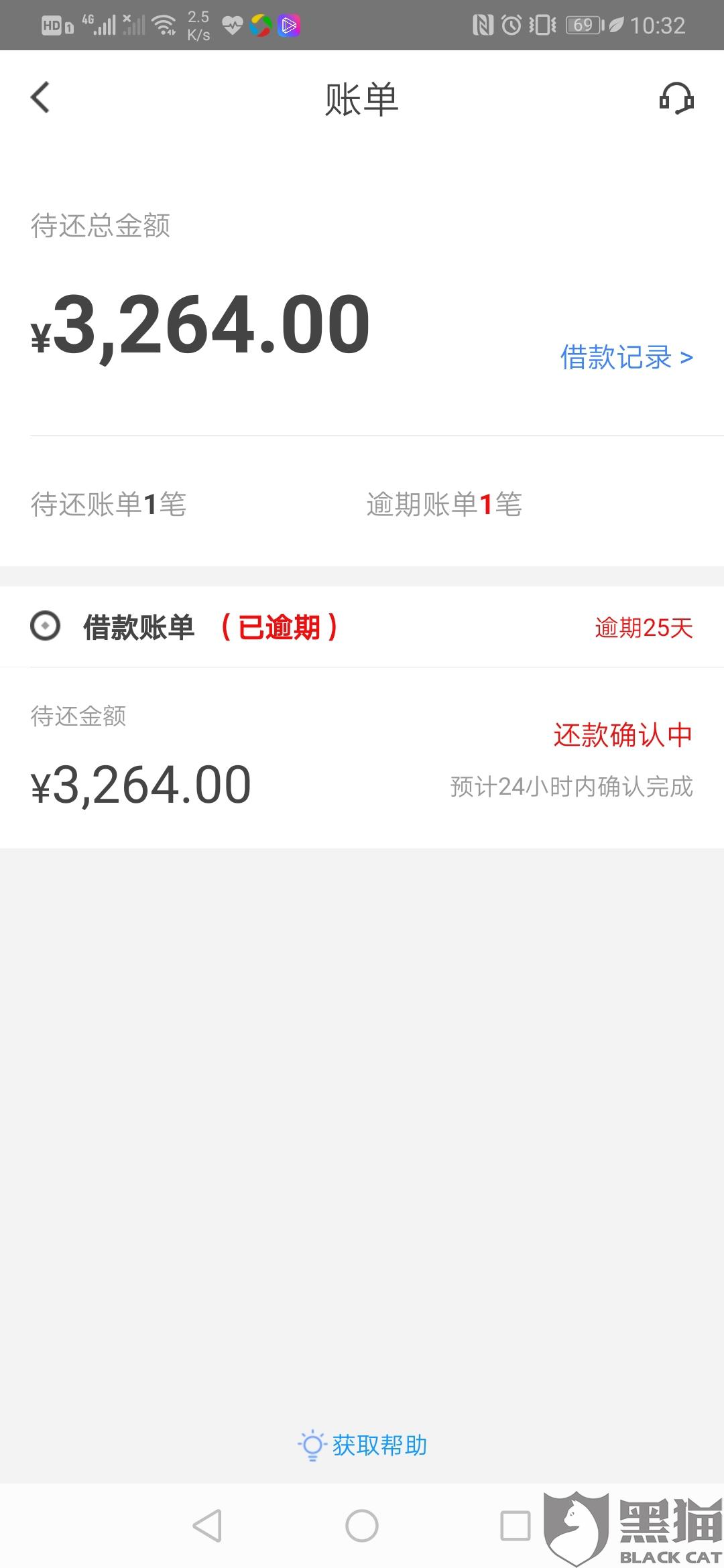
Task: Go back from the 账单 page
Action: [40, 98]
